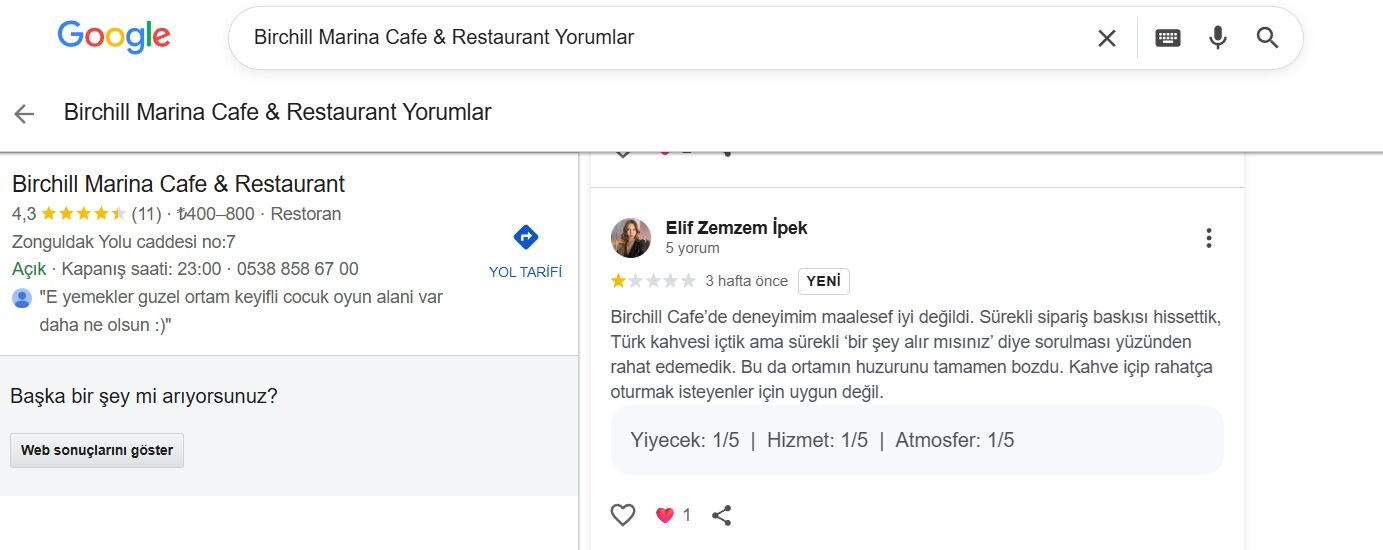The width and height of the screenshot is (1383, 550).
Task: Open Birchill Marina Cafe & Restaurant listing
Action: point(178,184)
